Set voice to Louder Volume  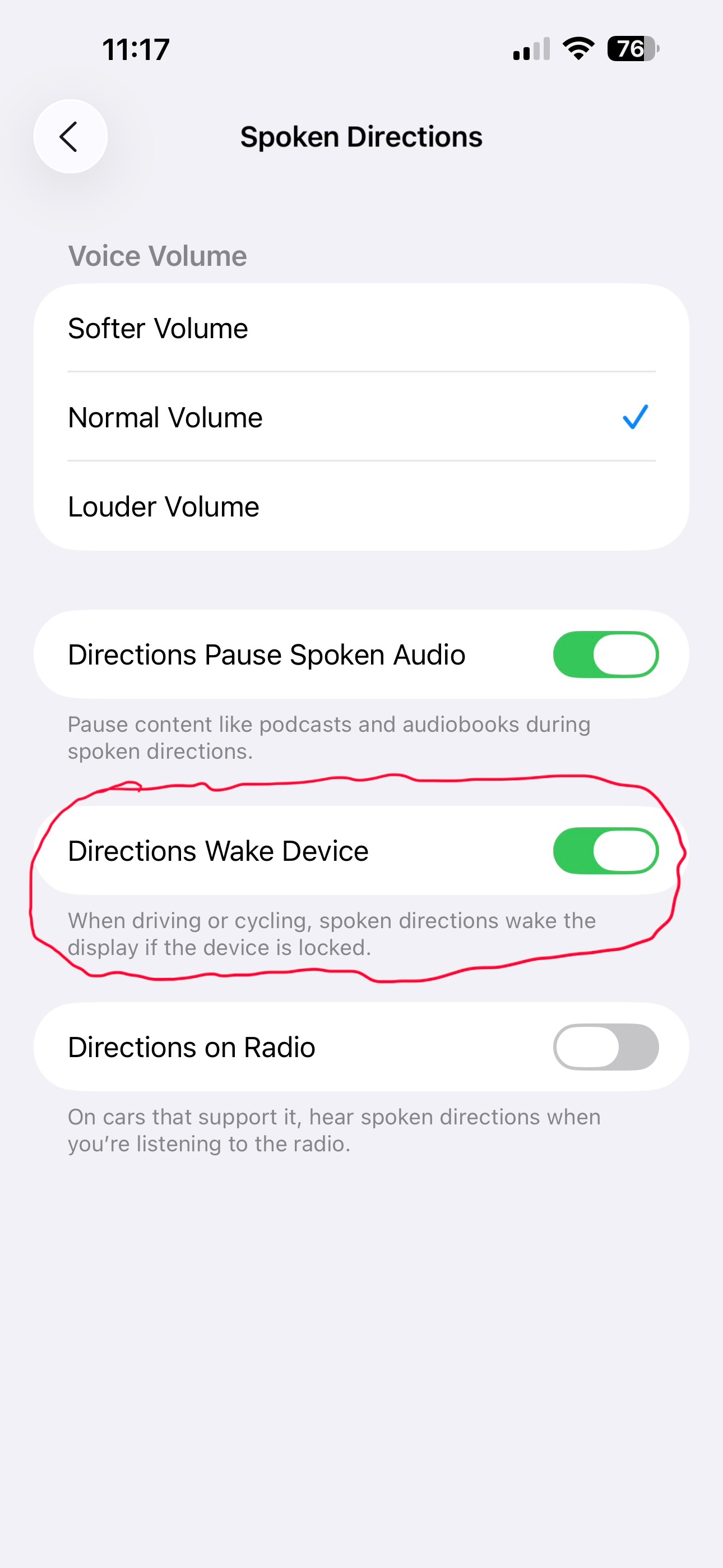pyautogui.click(x=360, y=506)
